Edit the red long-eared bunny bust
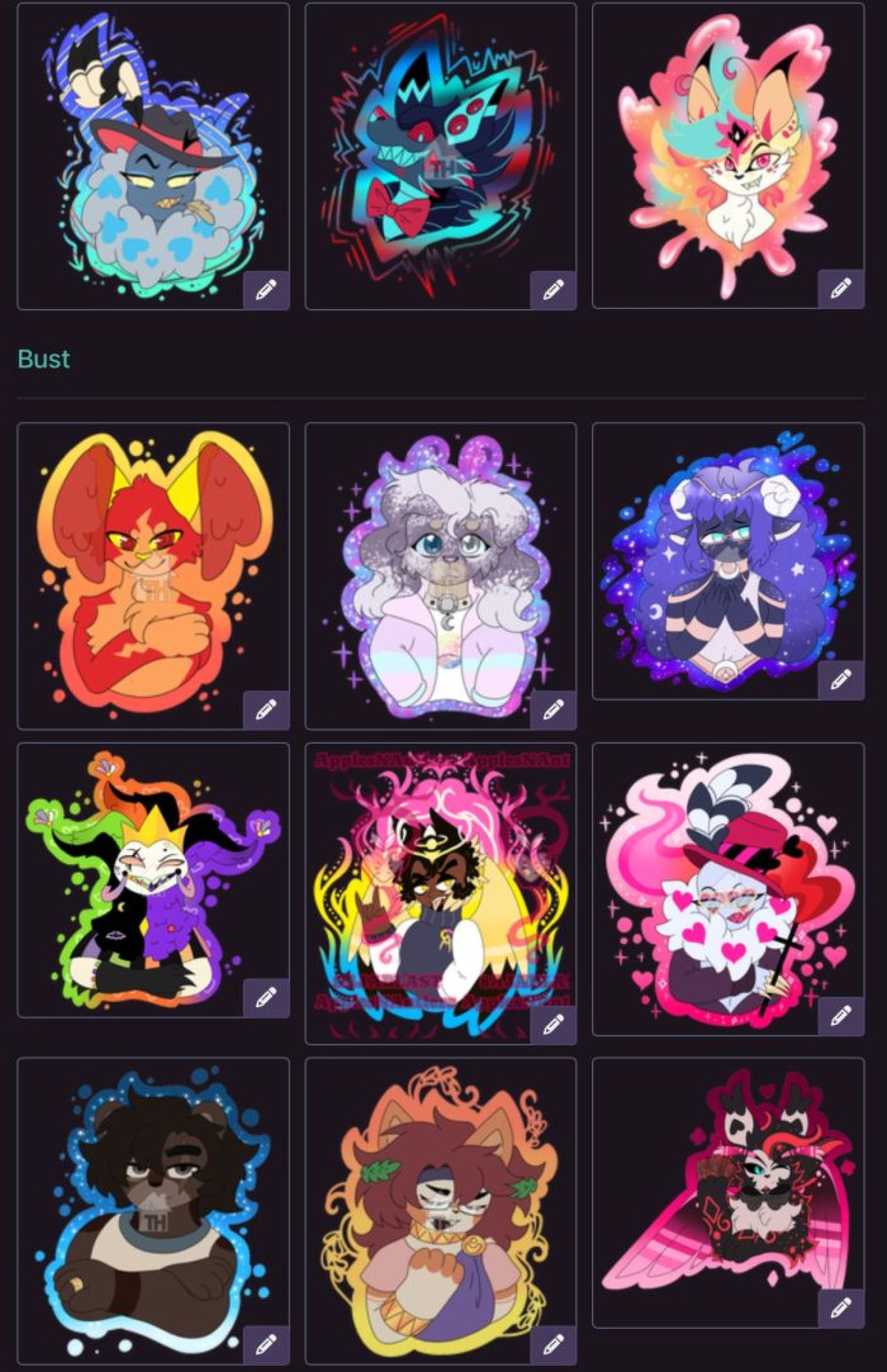Image resolution: width=887 pixels, height=1372 pixels. [266, 710]
